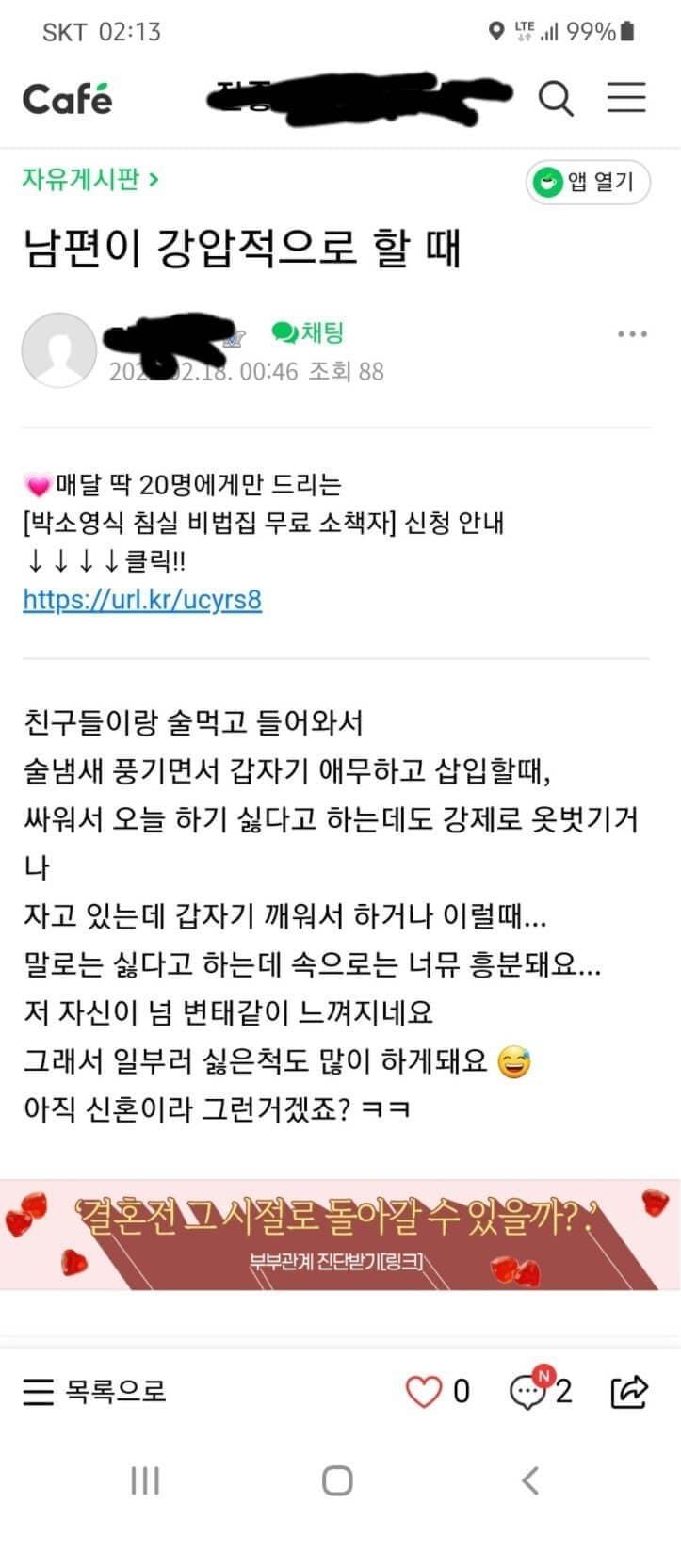Start a 채팅 with the author
Viewport: 681px width, 1568px height.
[308, 332]
